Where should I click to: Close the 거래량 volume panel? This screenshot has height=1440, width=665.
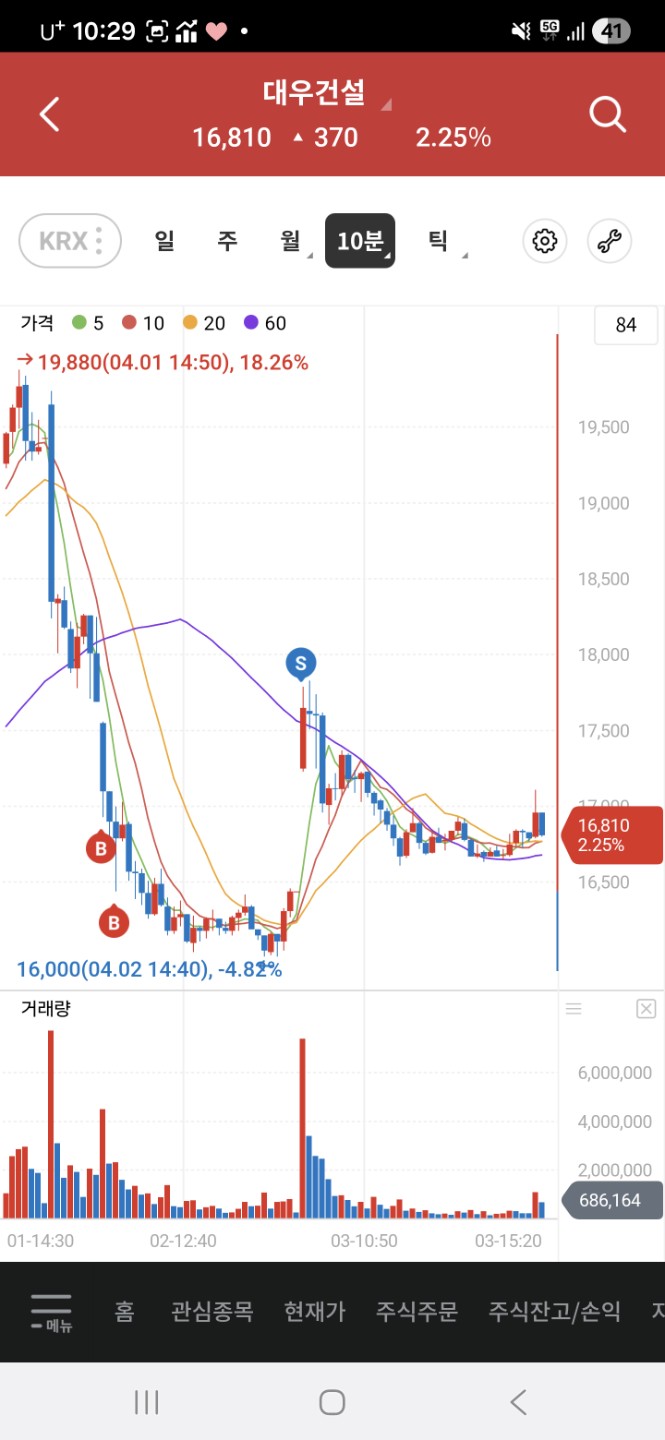646,1009
